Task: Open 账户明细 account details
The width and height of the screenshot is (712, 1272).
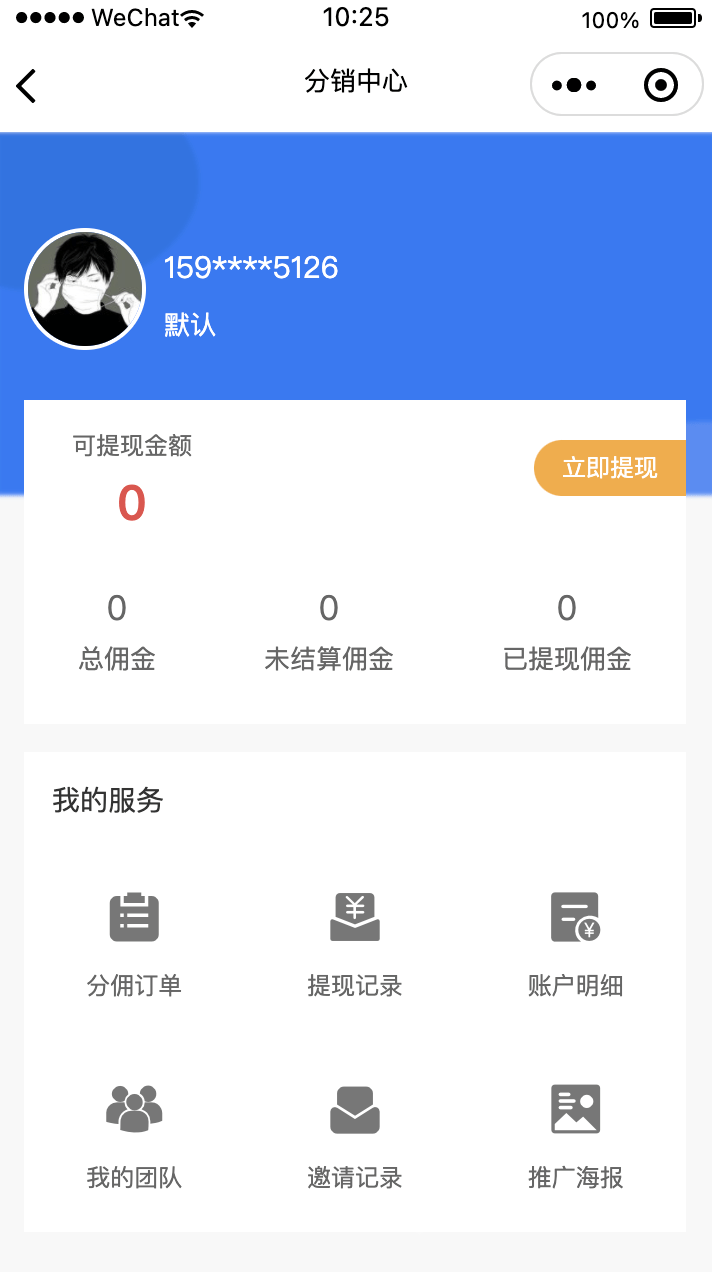Action: (575, 942)
